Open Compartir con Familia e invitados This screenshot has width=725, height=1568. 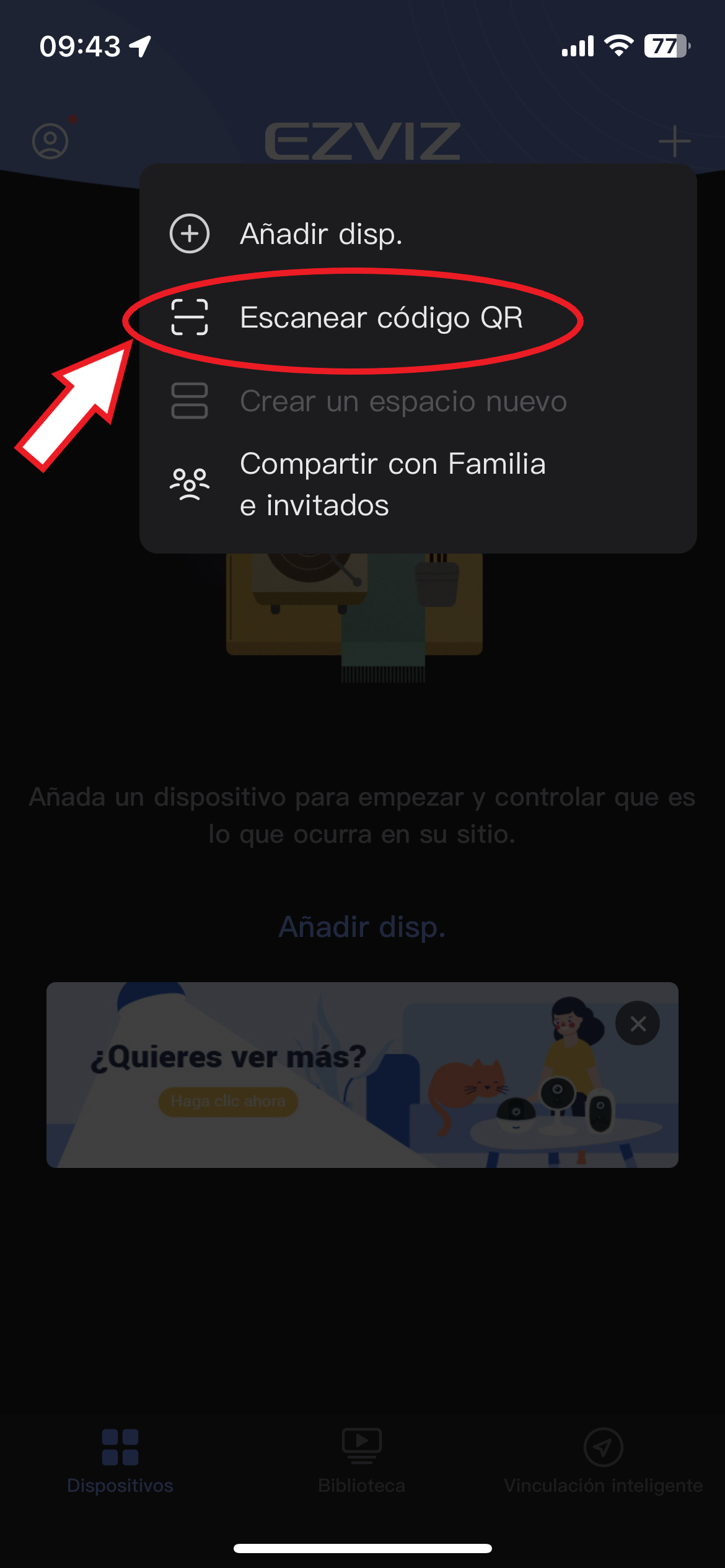tap(392, 484)
